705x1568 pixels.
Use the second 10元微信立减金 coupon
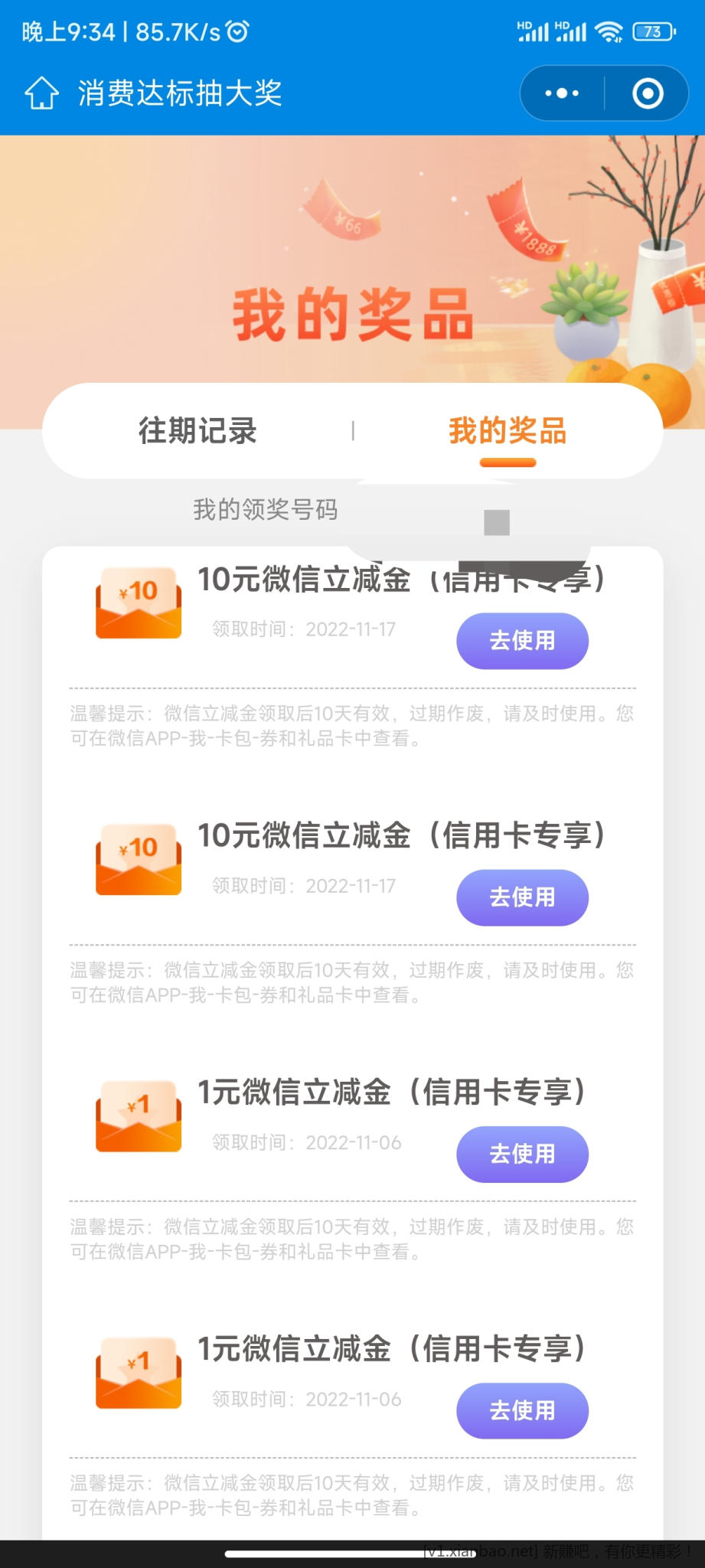[x=522, y=897]
